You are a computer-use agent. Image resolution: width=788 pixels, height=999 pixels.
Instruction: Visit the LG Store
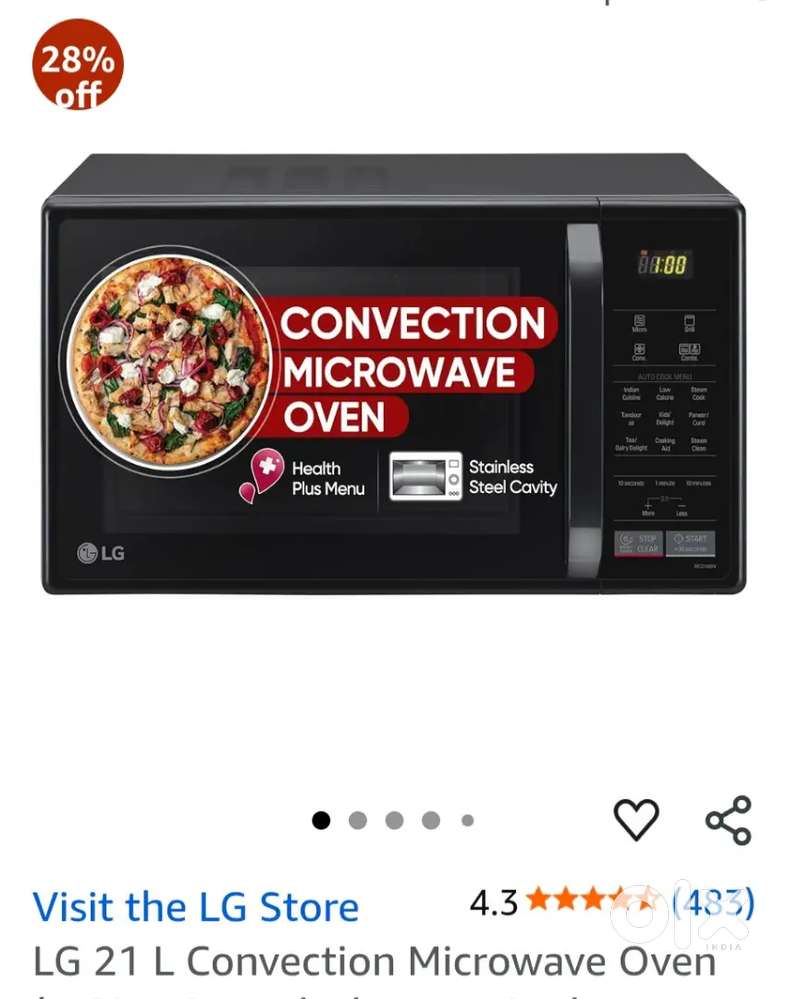click(x=196, y=907)
